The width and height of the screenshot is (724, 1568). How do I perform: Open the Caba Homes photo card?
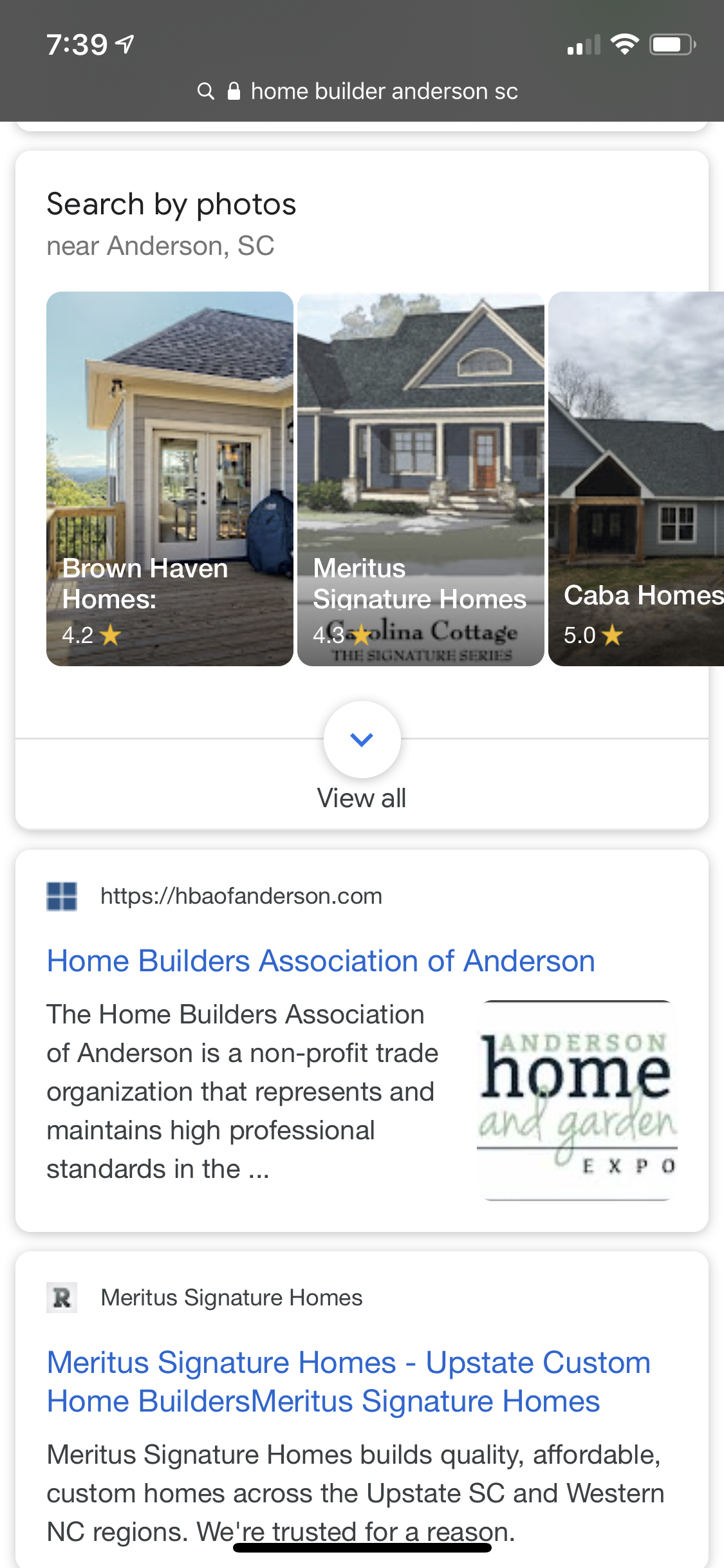(636, 478)
